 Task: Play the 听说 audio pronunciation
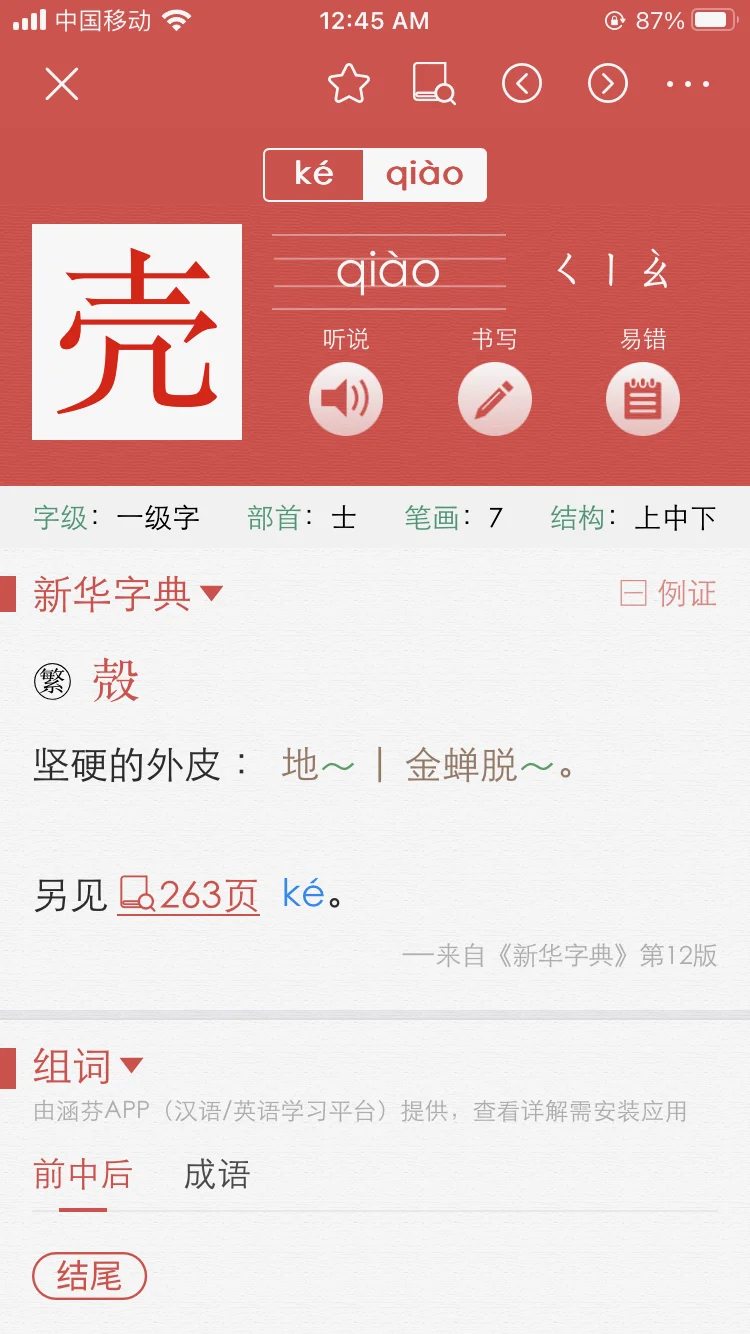(346, 399)
